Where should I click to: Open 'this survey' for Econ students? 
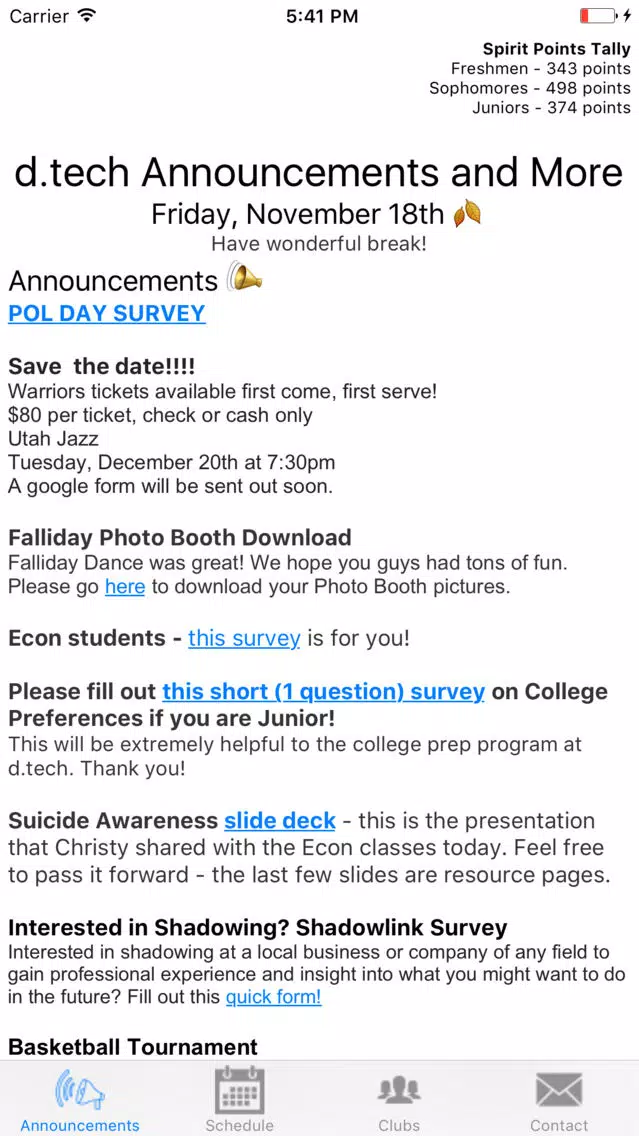[x=244, y=638]
